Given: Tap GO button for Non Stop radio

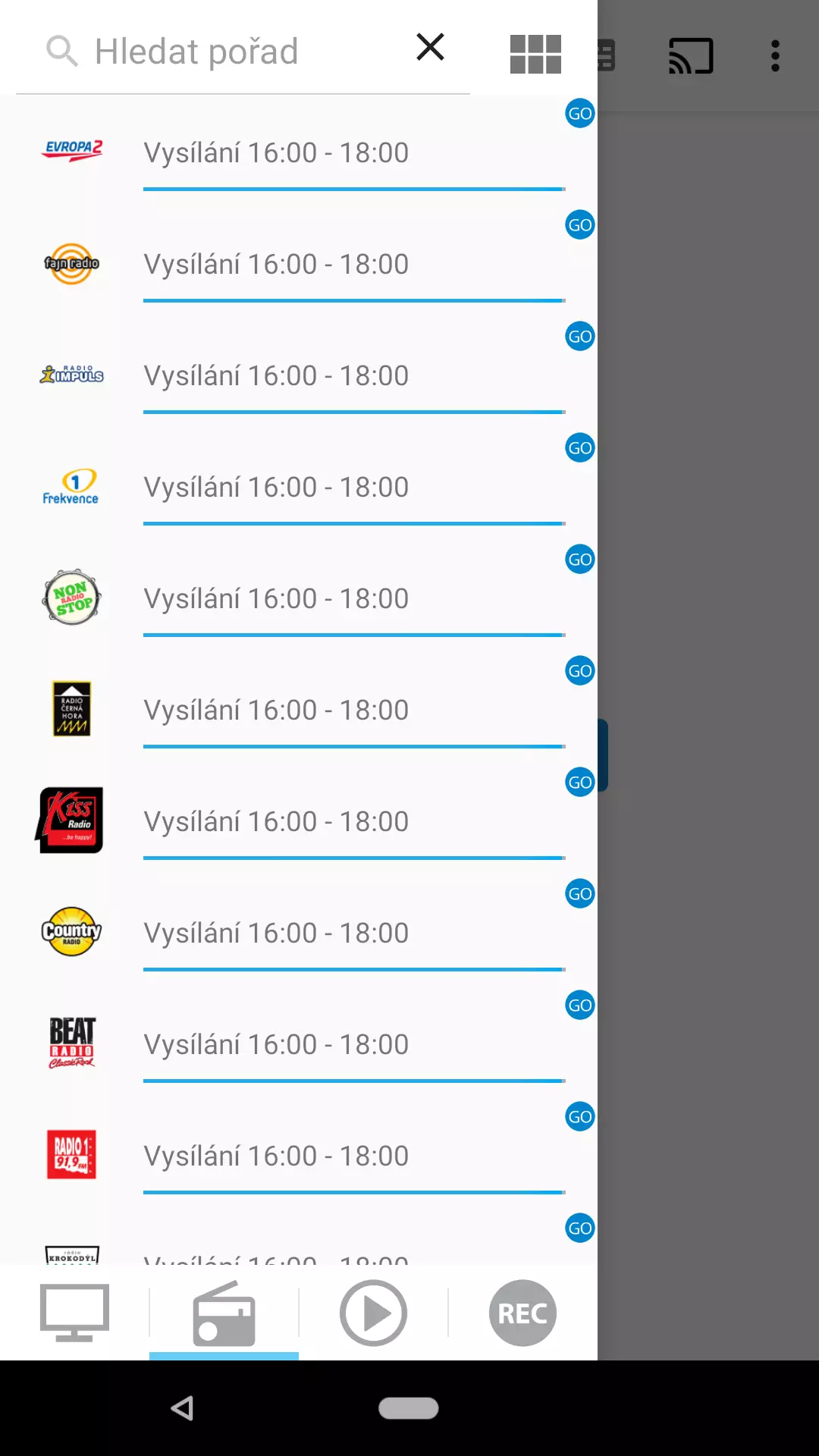Looking at the screenshot, I should click(580, 559).
